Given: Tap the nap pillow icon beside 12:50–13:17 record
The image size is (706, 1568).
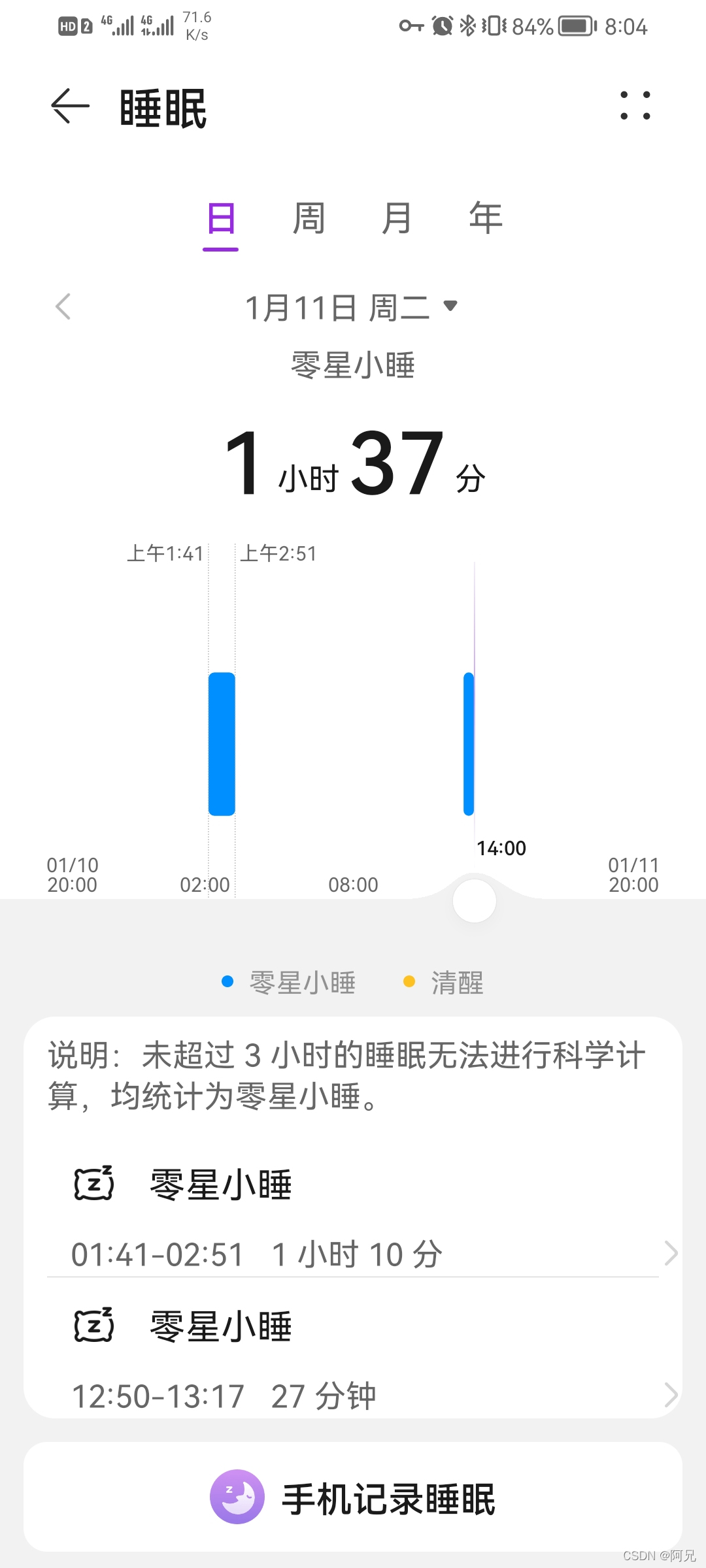Looking at the screenshot, I should tap(93, 1324).
